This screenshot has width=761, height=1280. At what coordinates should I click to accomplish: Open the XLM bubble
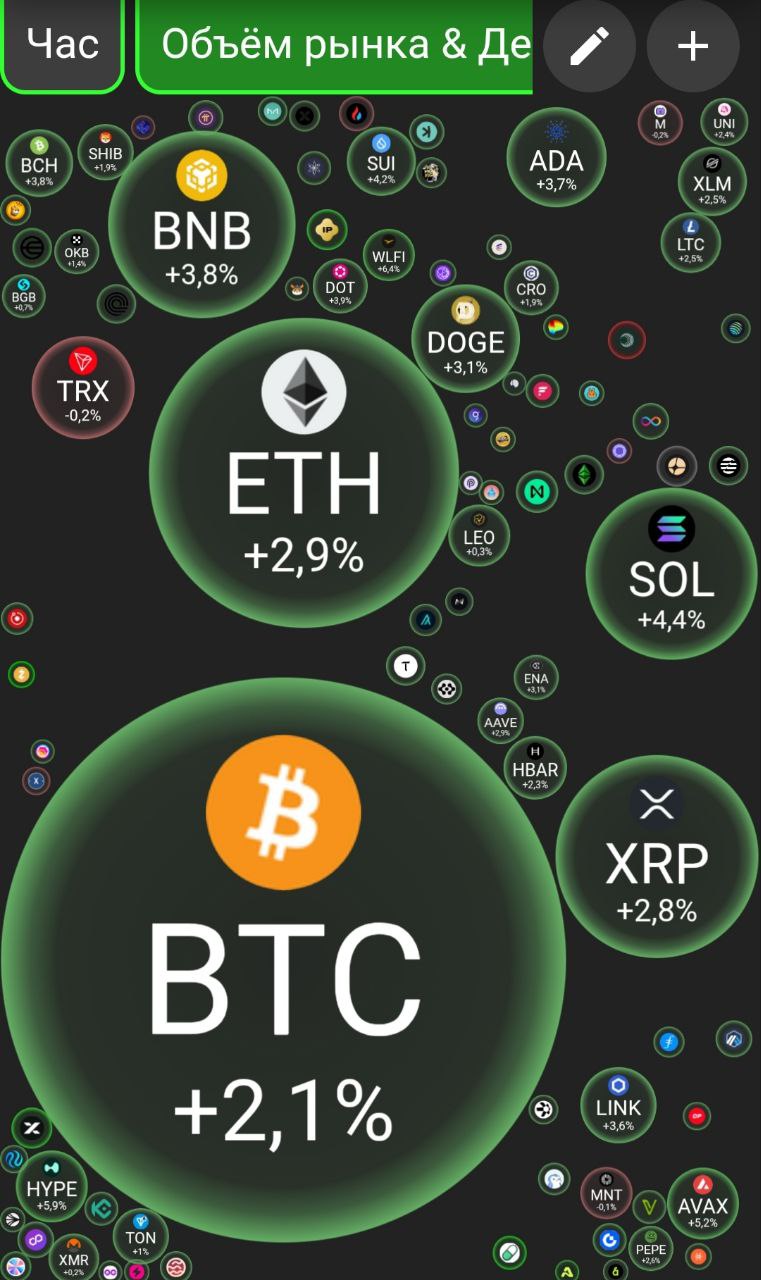click(x=712, y=182)
